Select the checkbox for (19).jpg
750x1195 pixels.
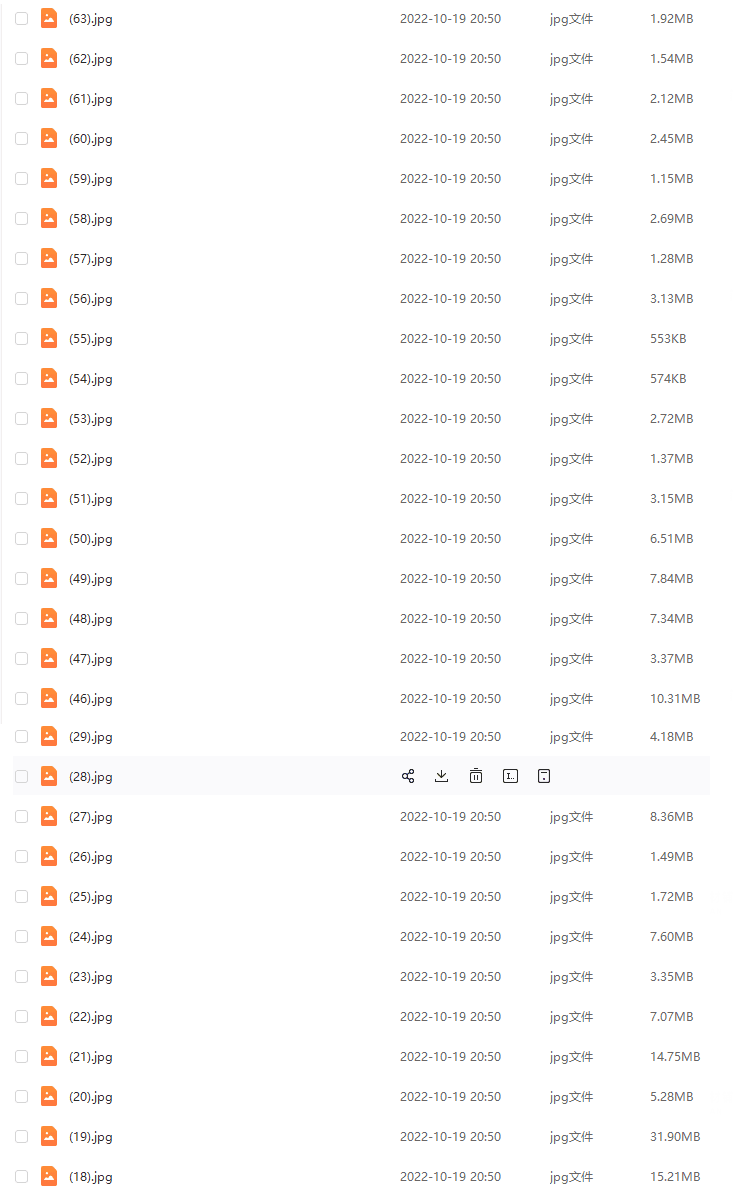pos(21,1137)
